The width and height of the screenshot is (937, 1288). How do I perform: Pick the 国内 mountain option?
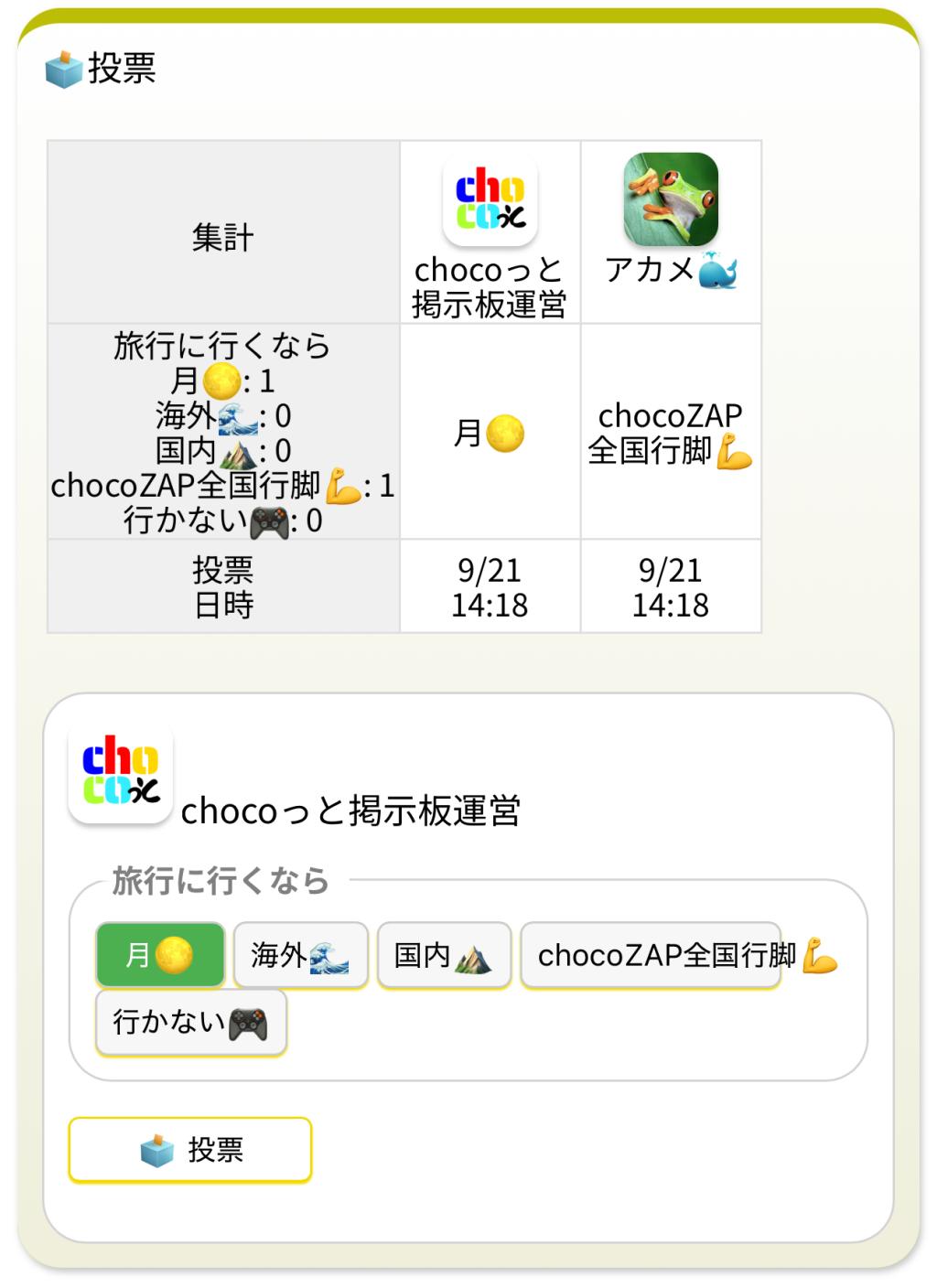coord(444,955)
